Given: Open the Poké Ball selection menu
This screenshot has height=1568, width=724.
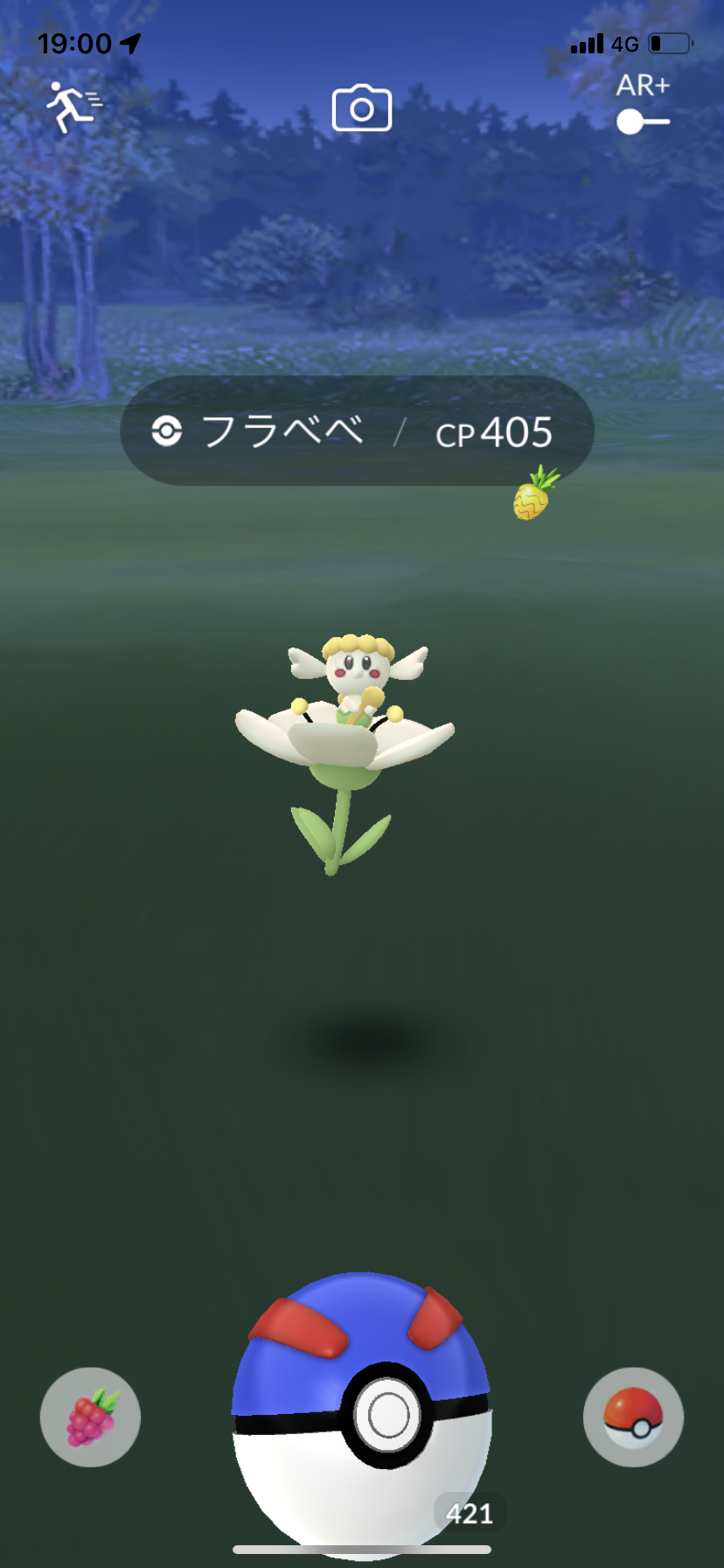Looking at the screenshot, I should pyautogui.click(x=633, y=1417).
